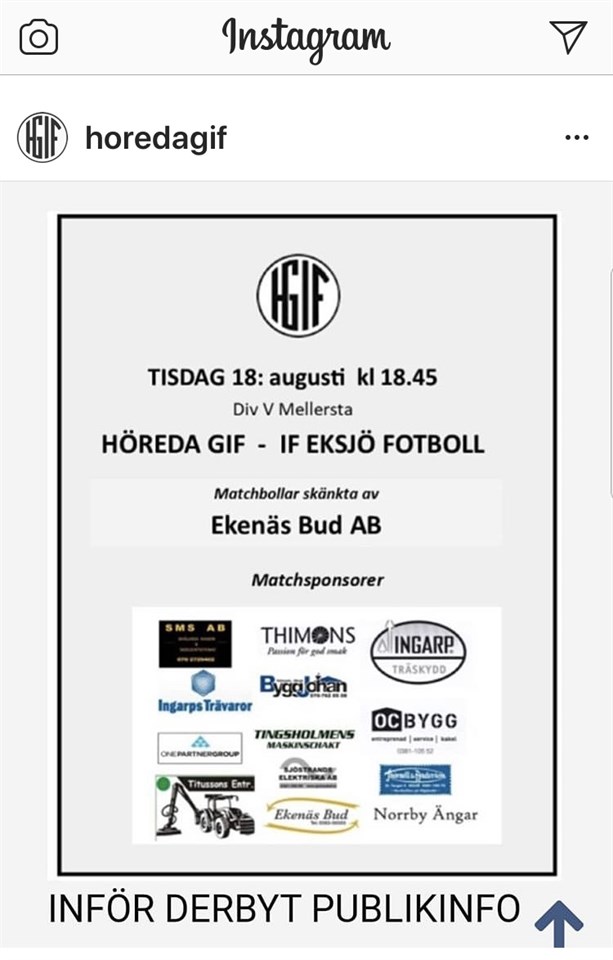Open direct messages paper plane icon
Viewport: 613px width, 960px height.
click(568, 37)
